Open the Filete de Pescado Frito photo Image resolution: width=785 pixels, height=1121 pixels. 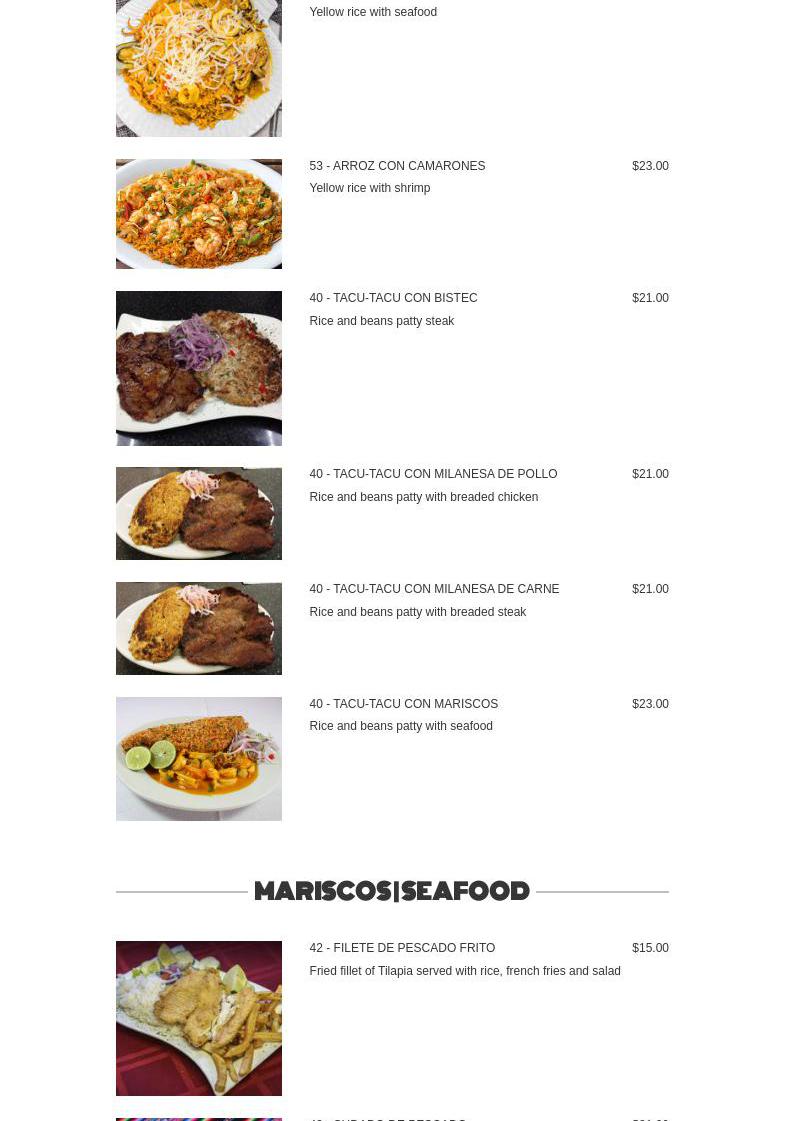click(198, 1018)
